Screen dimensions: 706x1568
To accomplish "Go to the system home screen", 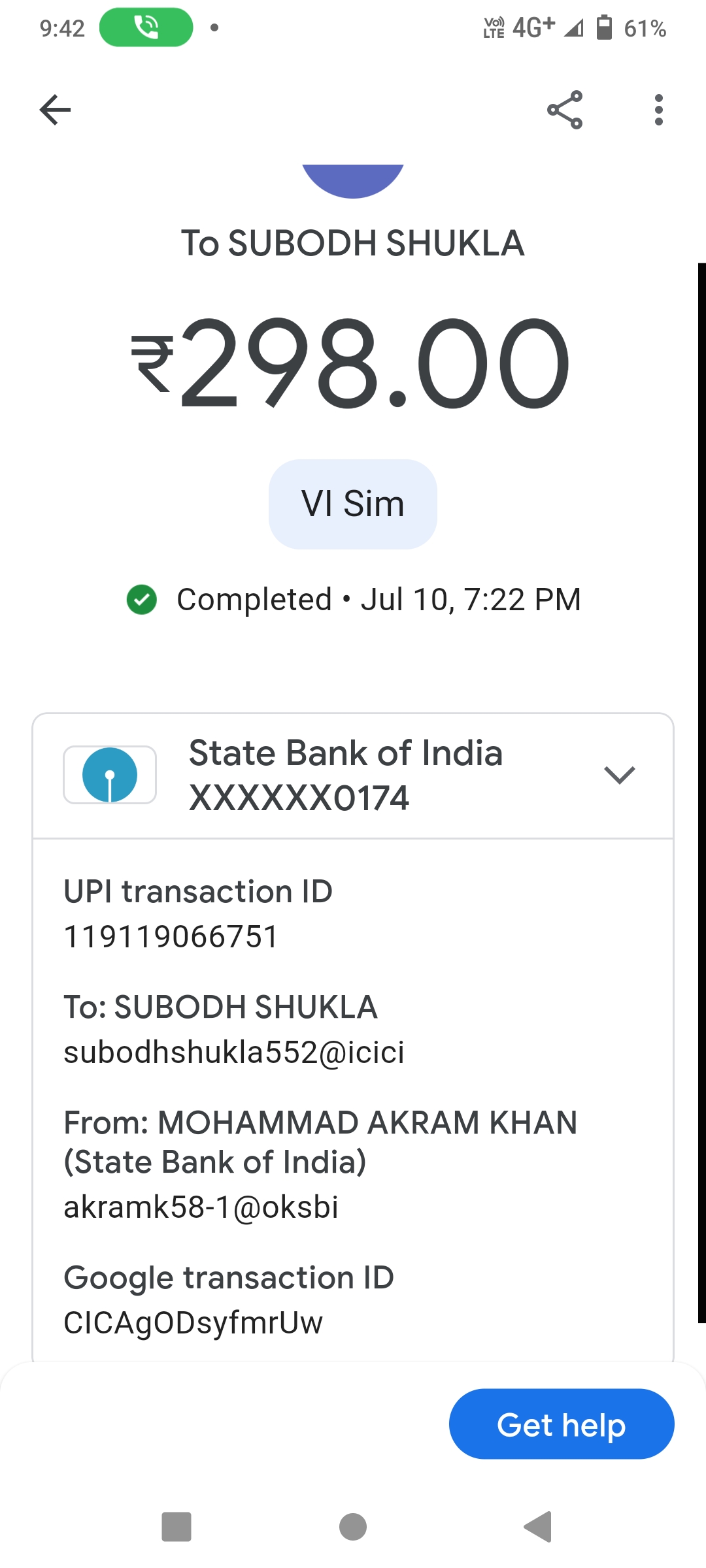I will tap(353, 1527).
